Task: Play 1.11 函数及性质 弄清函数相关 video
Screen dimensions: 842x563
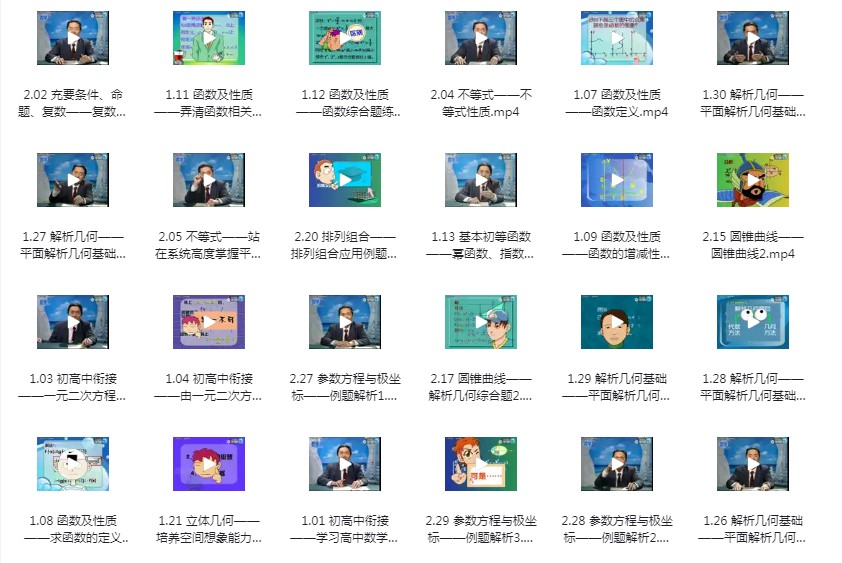Action: (209, 38)
